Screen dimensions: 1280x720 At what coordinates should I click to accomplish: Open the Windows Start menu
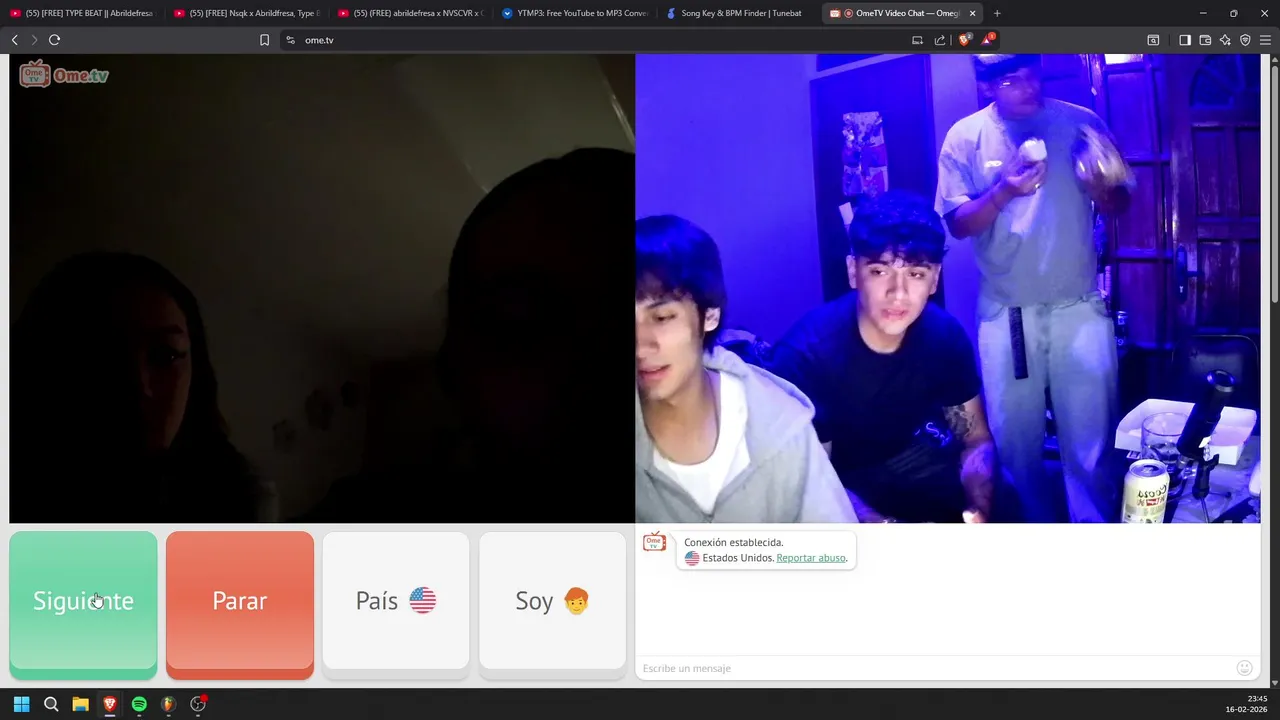21,704
